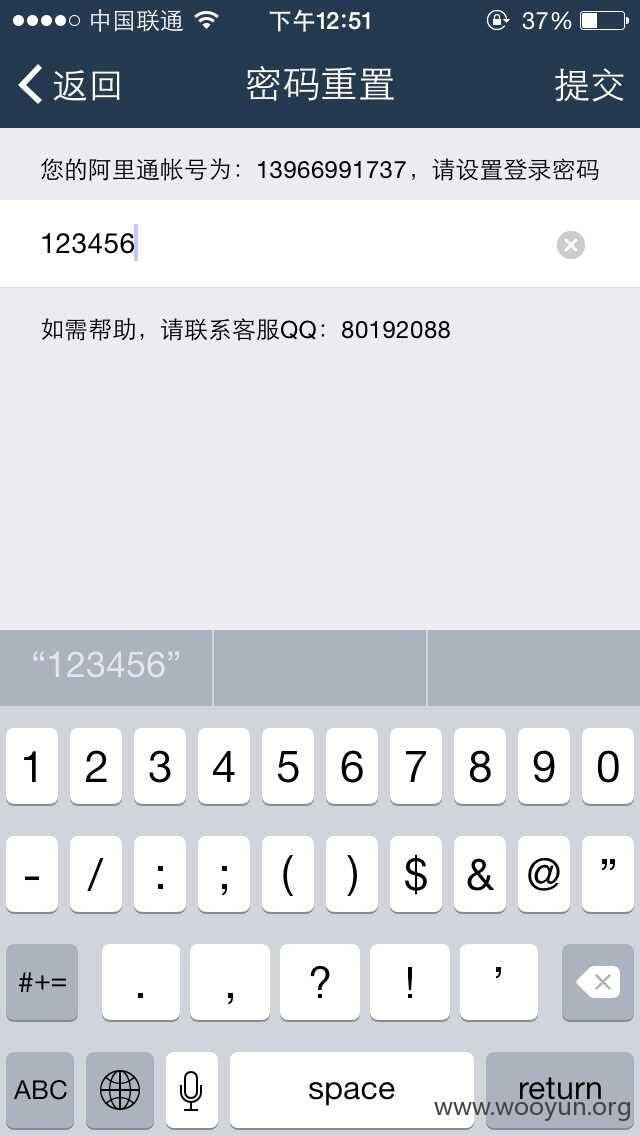Image resolution: width=640 pixels, height=1136 pixels.
Task: Submit the password with 提交
Action: click(589, 85)
